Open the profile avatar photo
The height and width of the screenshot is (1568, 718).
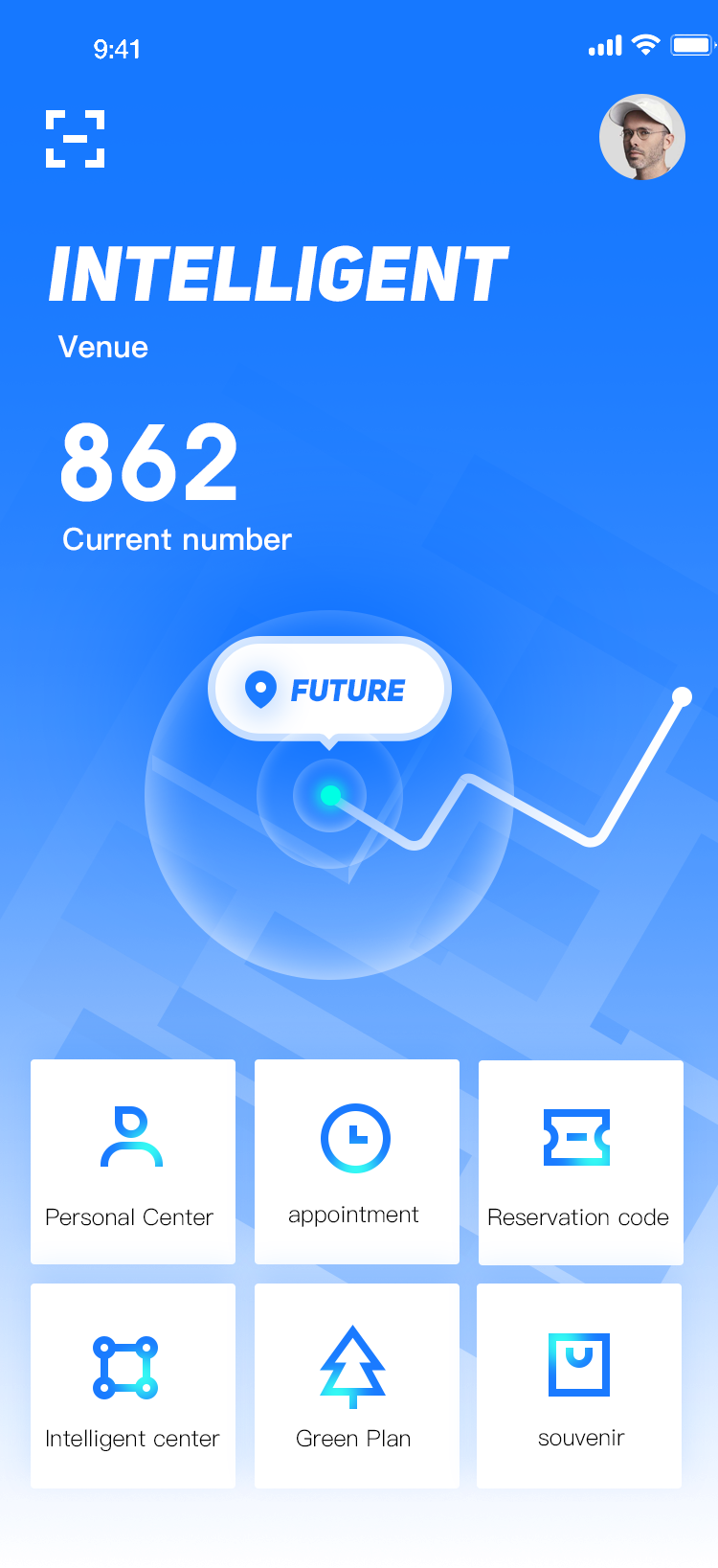click(642, 137)
